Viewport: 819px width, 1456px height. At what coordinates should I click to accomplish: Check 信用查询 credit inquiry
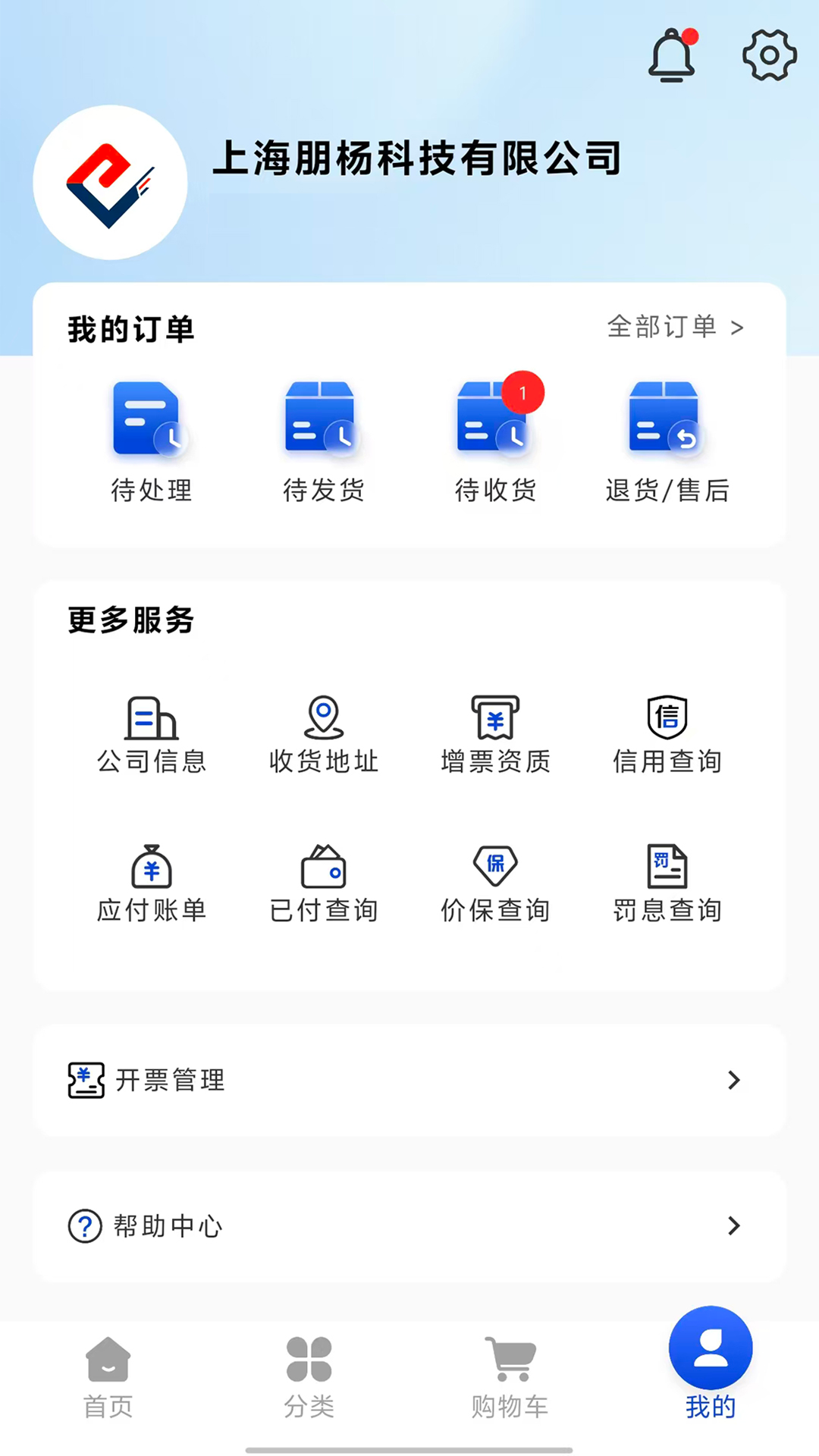(667, 735)
